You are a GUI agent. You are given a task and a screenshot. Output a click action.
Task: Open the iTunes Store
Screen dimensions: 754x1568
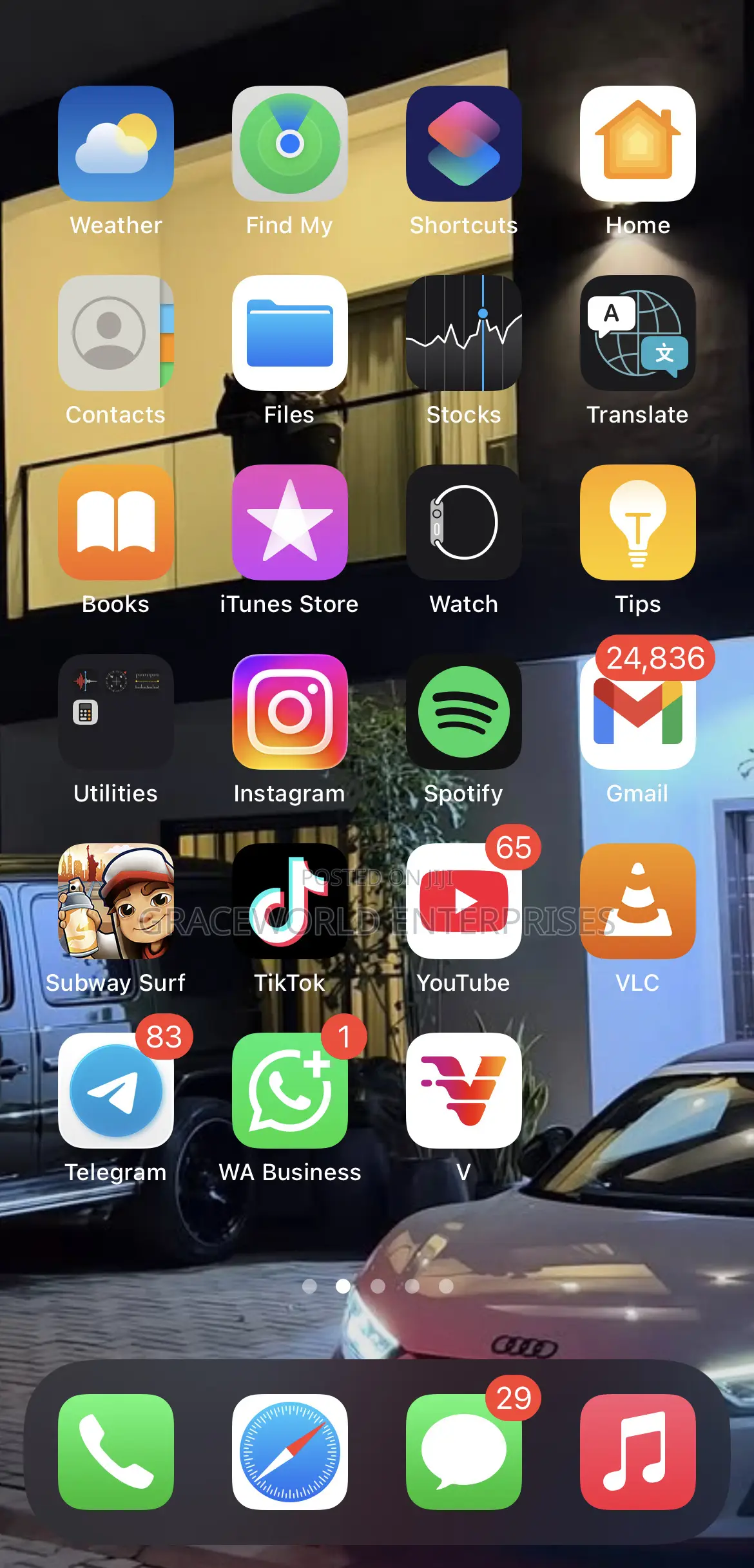[290, 522]
